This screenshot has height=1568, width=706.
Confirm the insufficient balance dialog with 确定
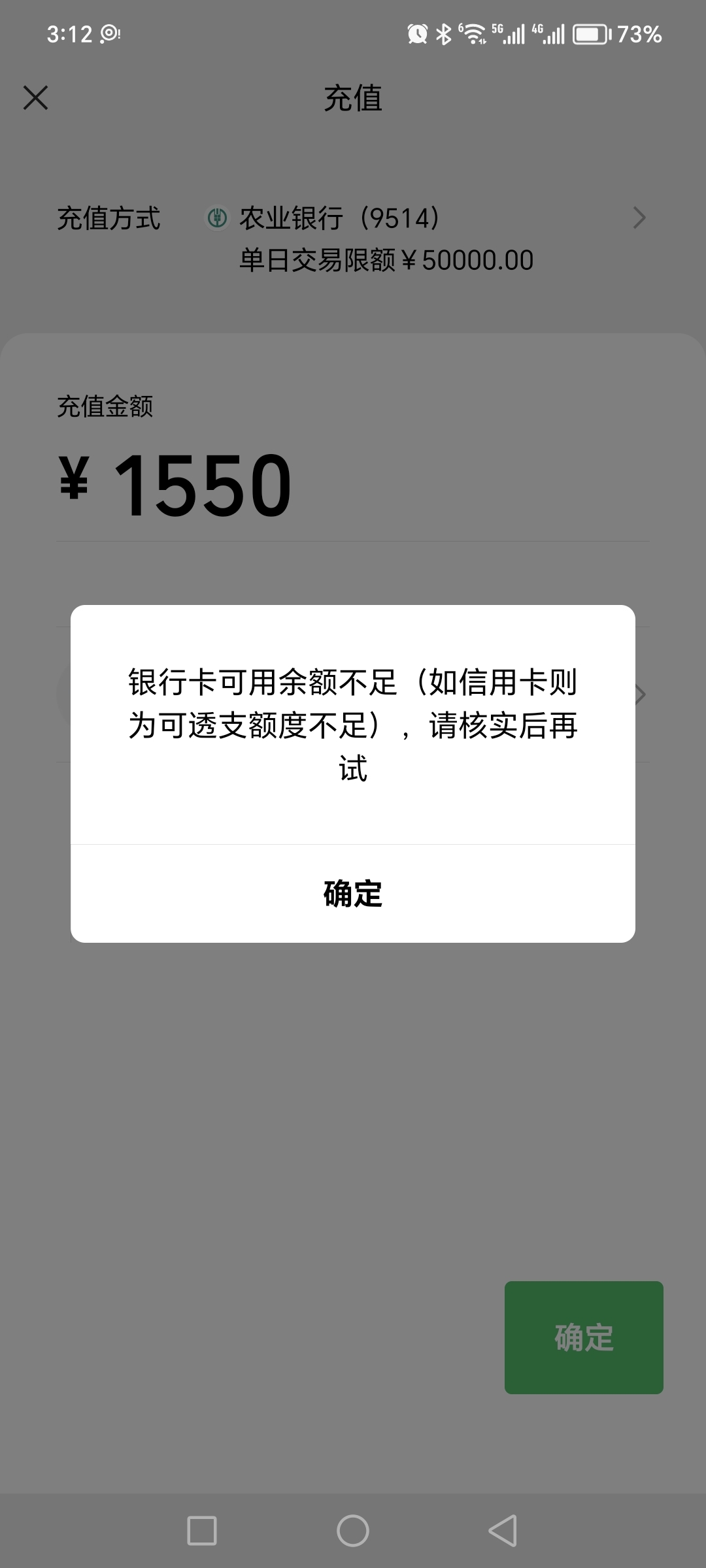(x=353, y=893)
